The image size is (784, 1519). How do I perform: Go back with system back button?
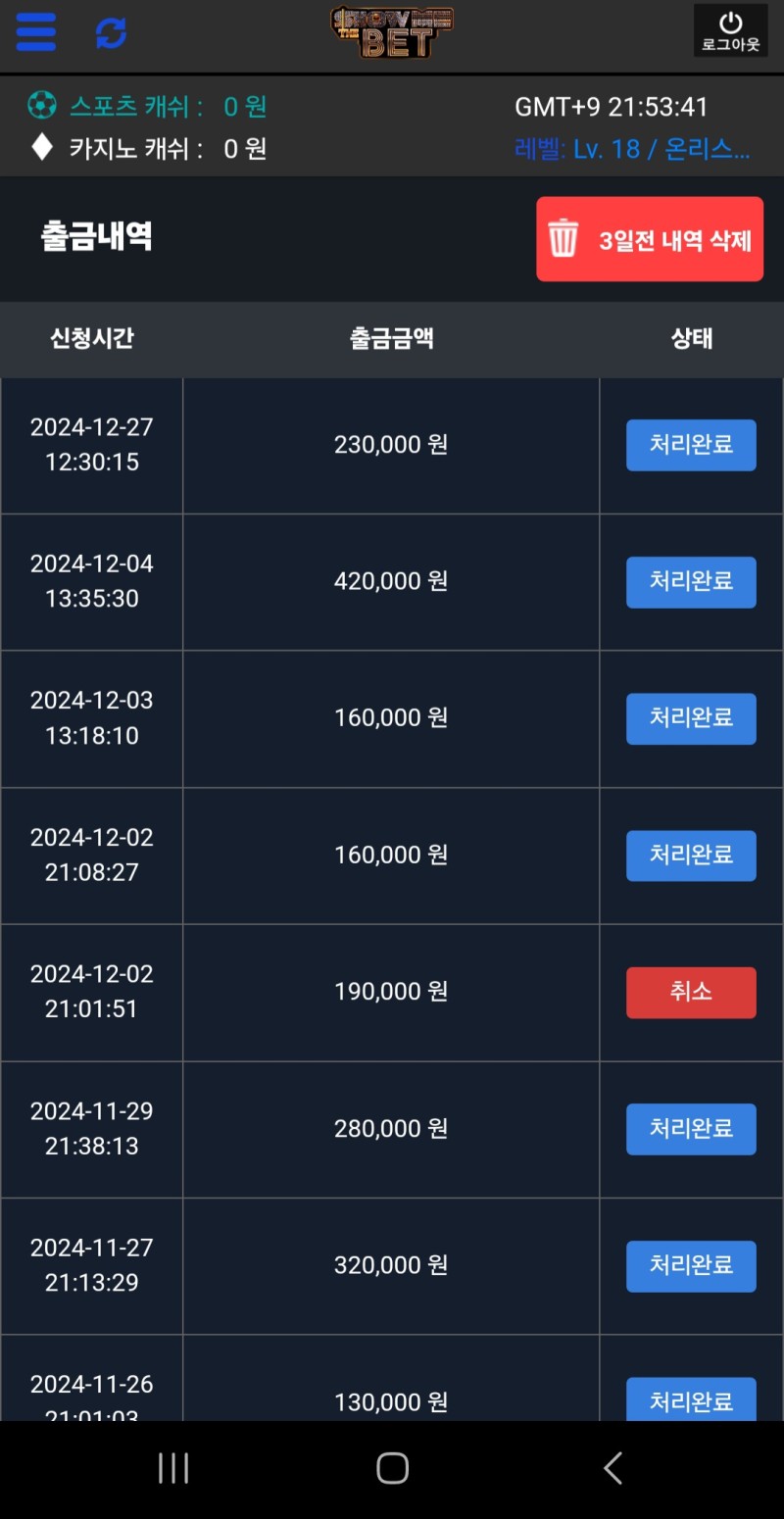tap(612, 1468)
